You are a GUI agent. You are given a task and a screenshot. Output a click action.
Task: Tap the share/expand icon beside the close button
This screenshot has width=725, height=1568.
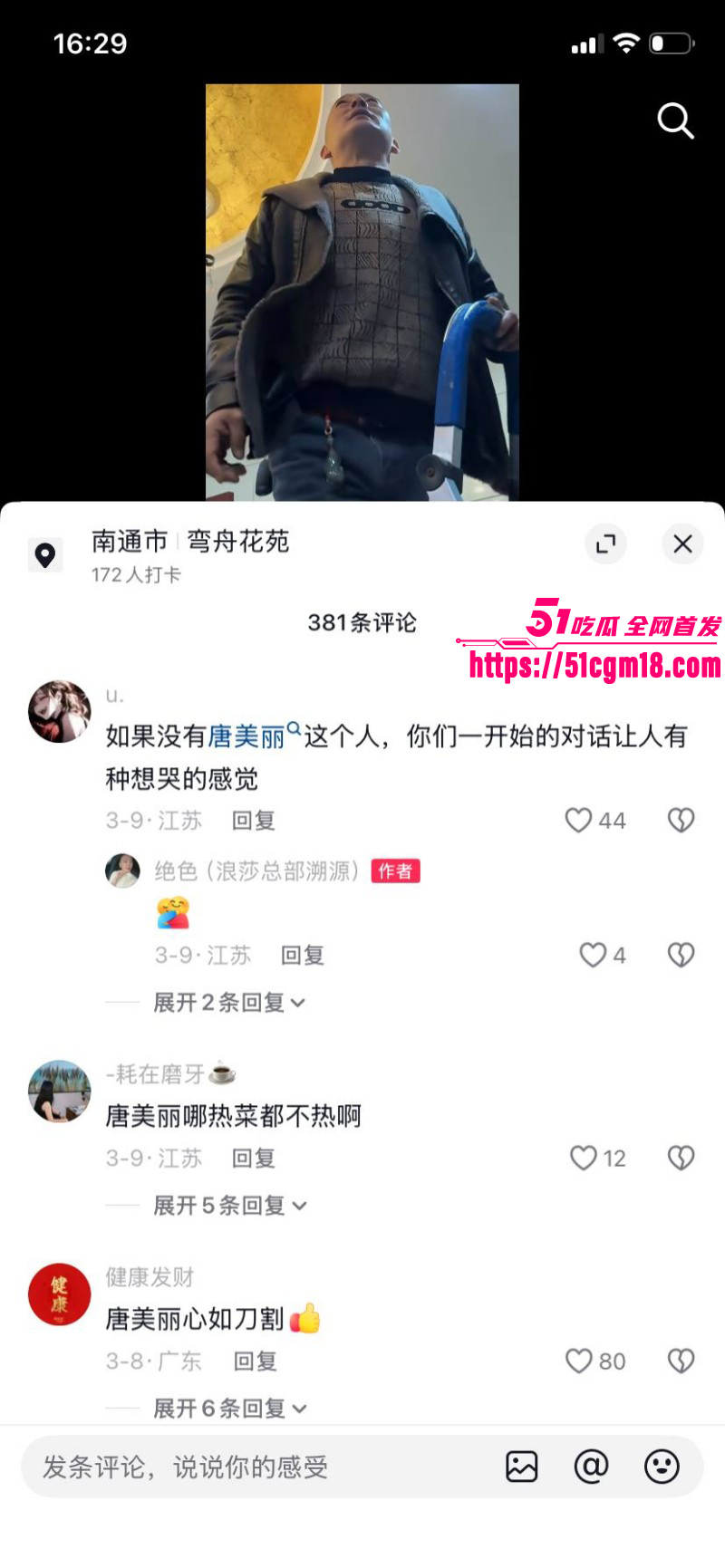coord(605,544)
